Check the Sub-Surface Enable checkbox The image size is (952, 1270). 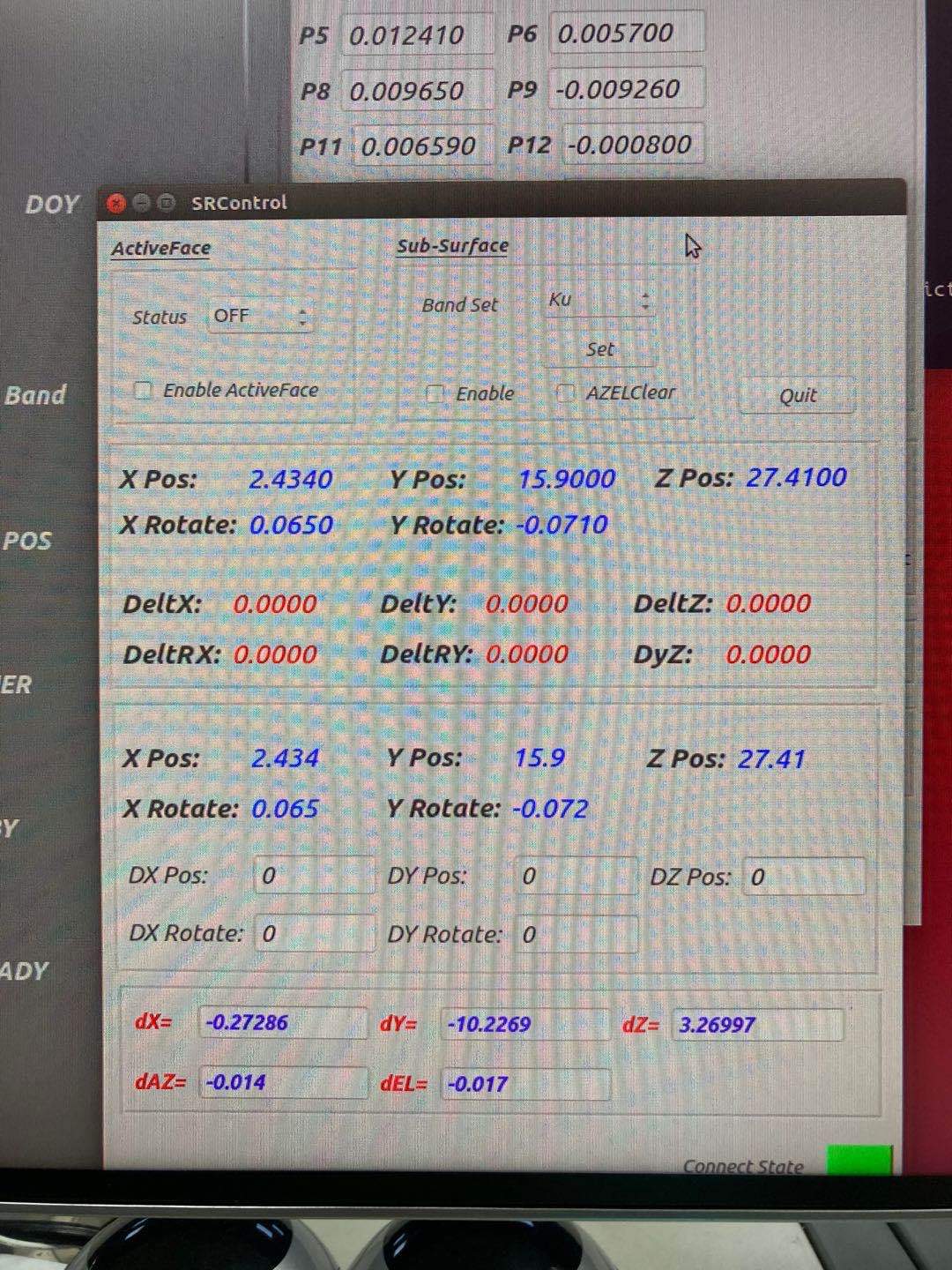coord(435,393)
